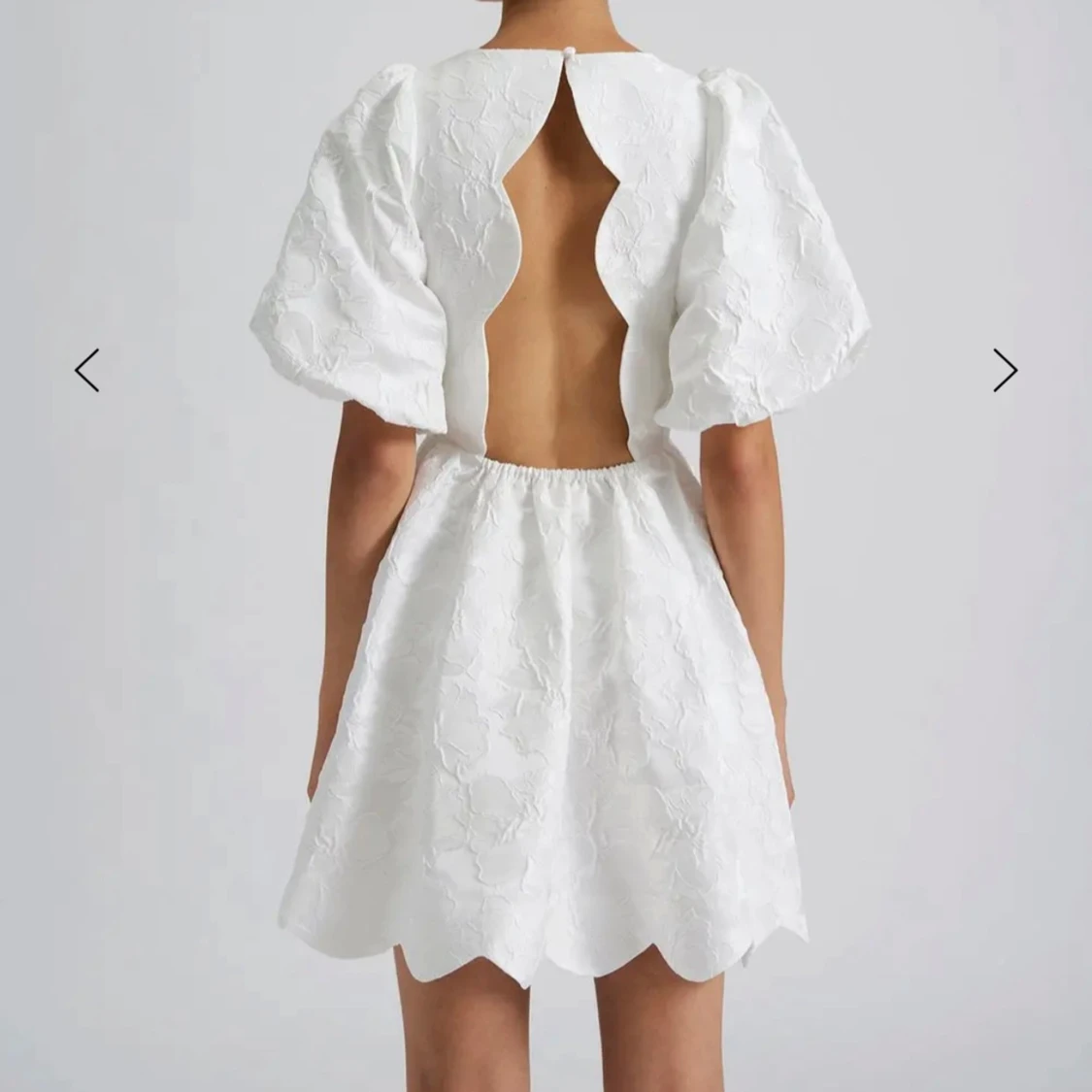Screen dimensions: 1092x1092
Task: Show the next product photo
Action: click(x=1005, y=370)
